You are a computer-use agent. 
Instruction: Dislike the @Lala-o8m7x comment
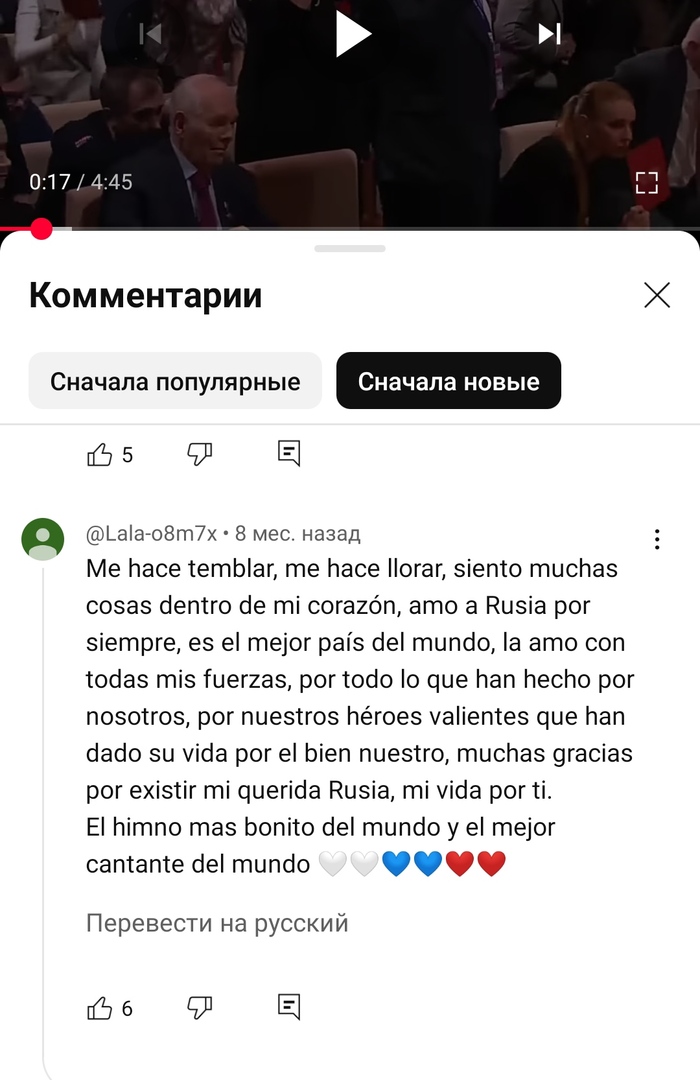coord(200,1008)
